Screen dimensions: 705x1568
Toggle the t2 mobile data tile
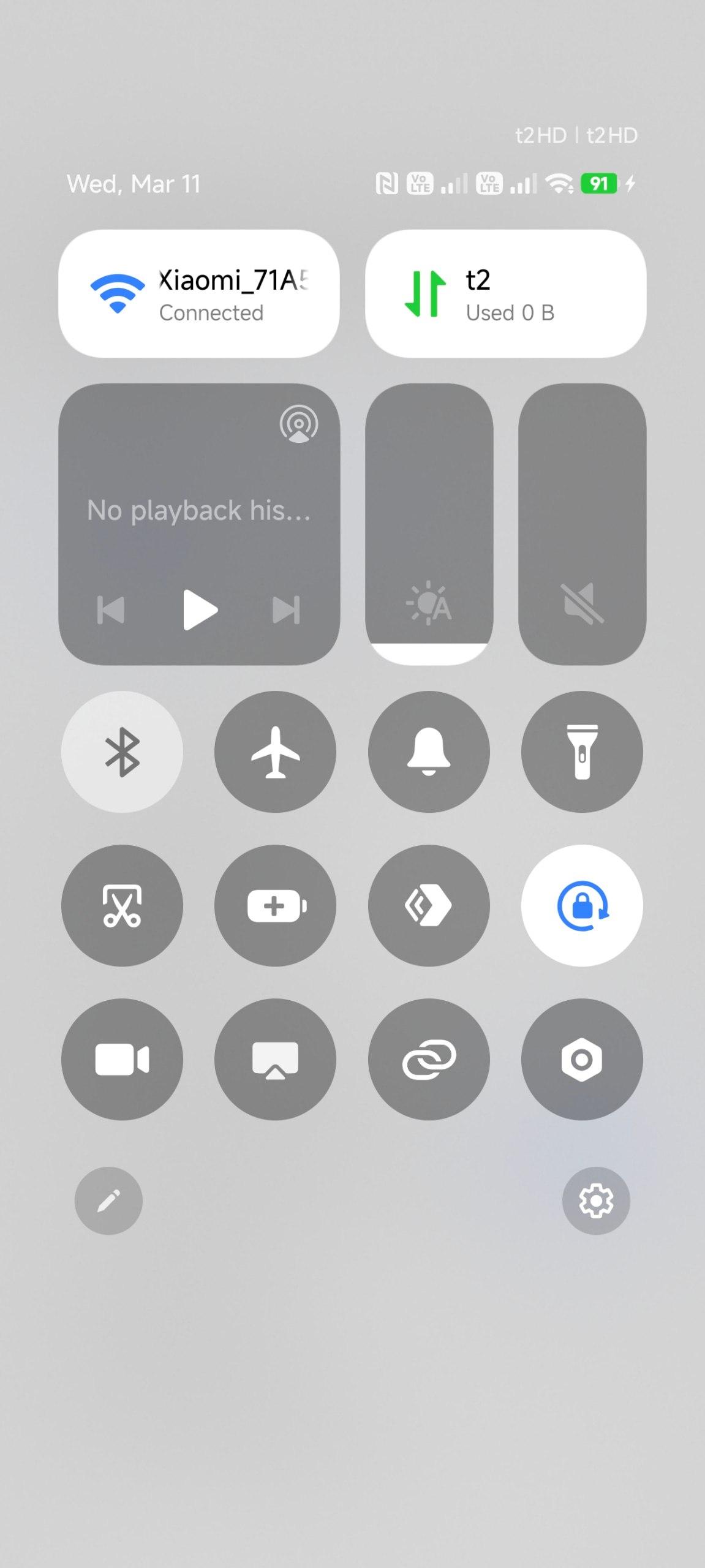point(505,293)
